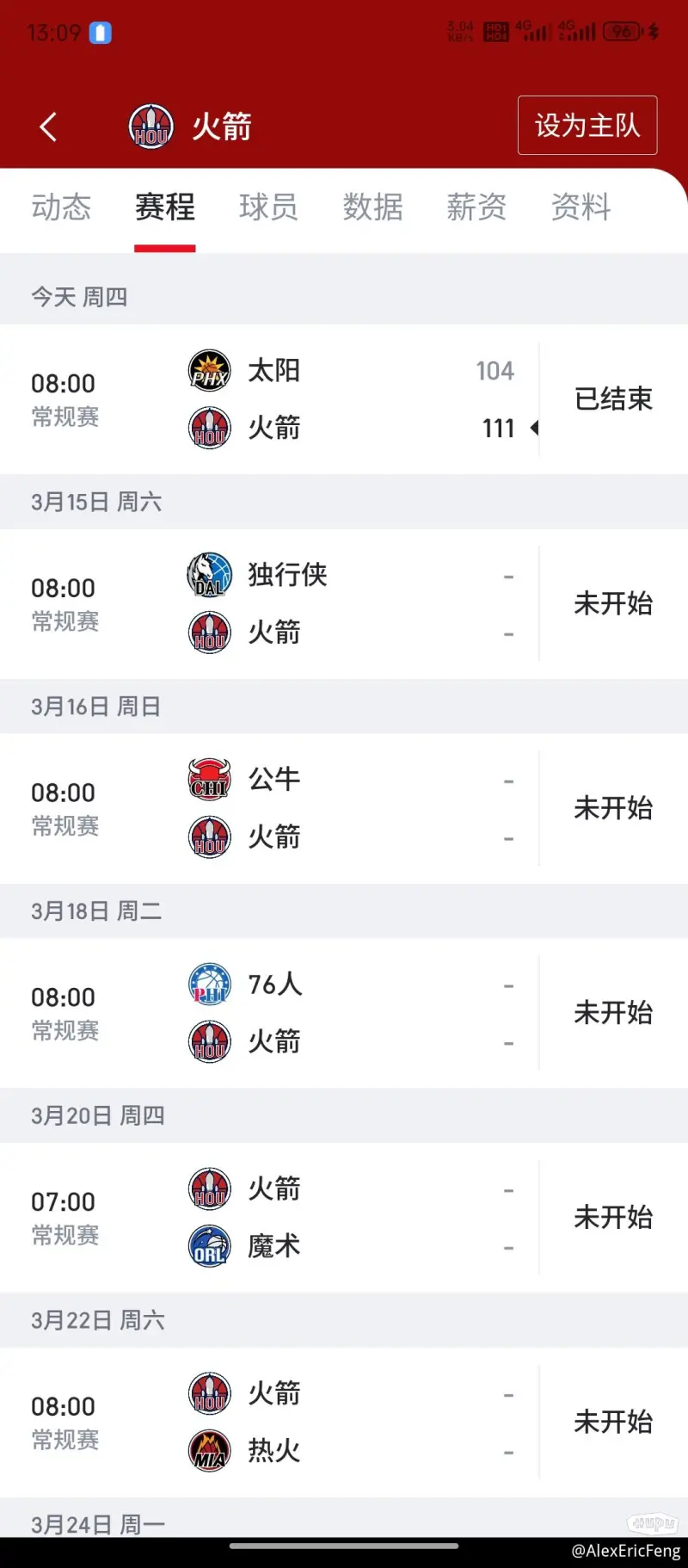The height and width of the screenshot is (1568, 688).
Task: Open the 独行侠 vs 火箭 game on 3月15日
Action: coord(344,604)
